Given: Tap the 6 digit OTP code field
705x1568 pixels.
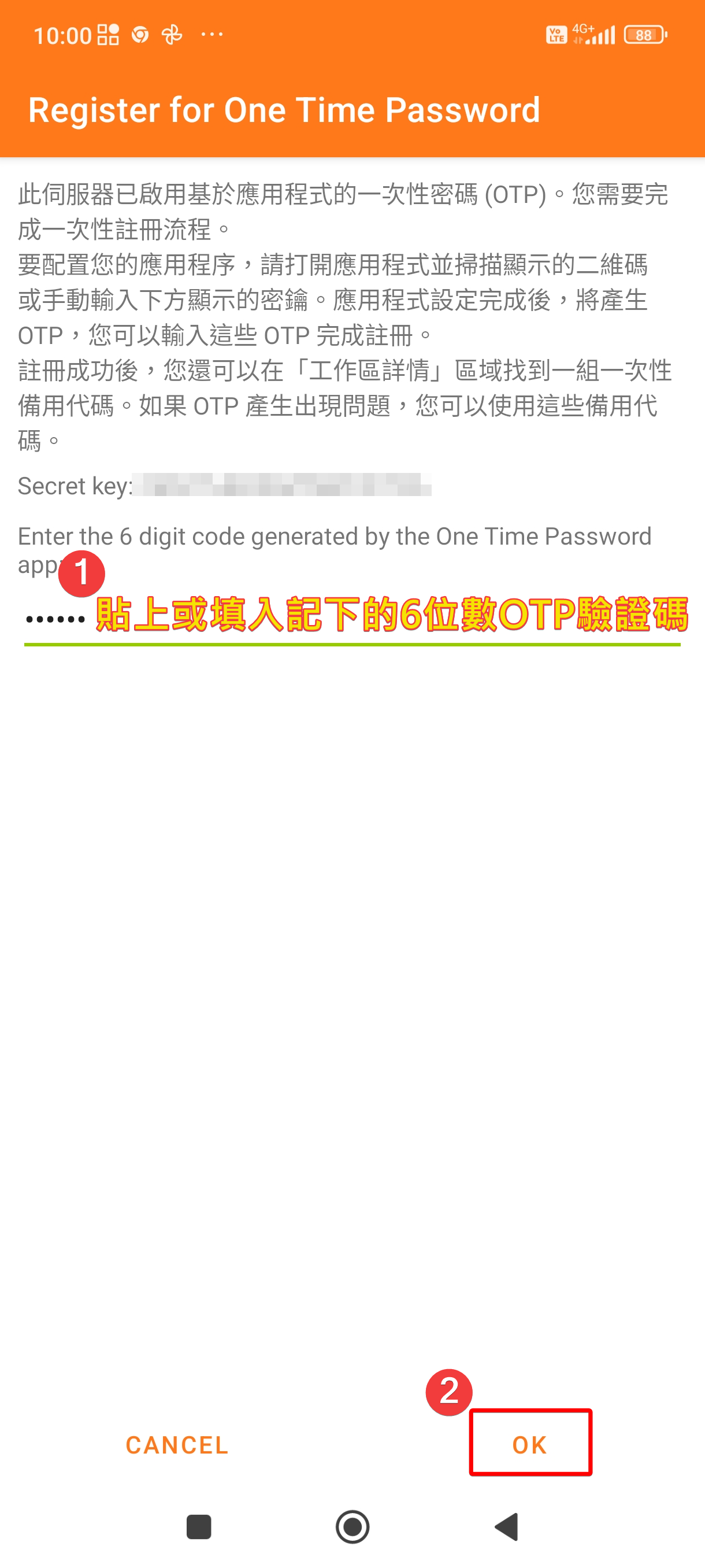Looking at the screenshot, I should [351, 620].
